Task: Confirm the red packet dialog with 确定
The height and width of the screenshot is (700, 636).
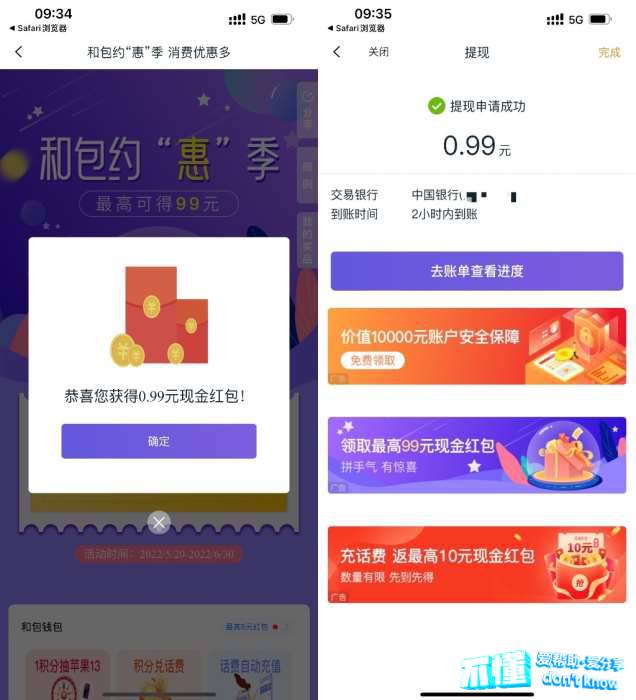Action: [158, 441]
